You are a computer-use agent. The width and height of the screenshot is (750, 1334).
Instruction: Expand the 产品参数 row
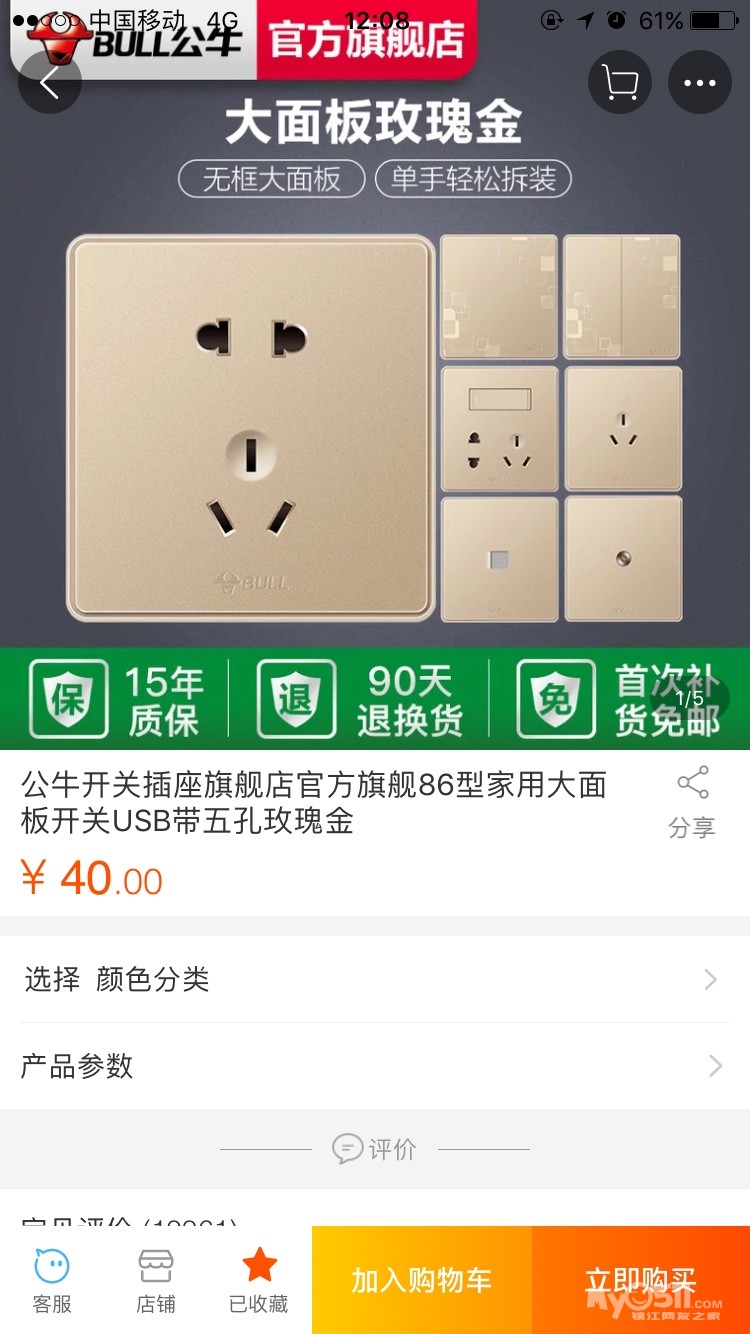(374, 1066)
